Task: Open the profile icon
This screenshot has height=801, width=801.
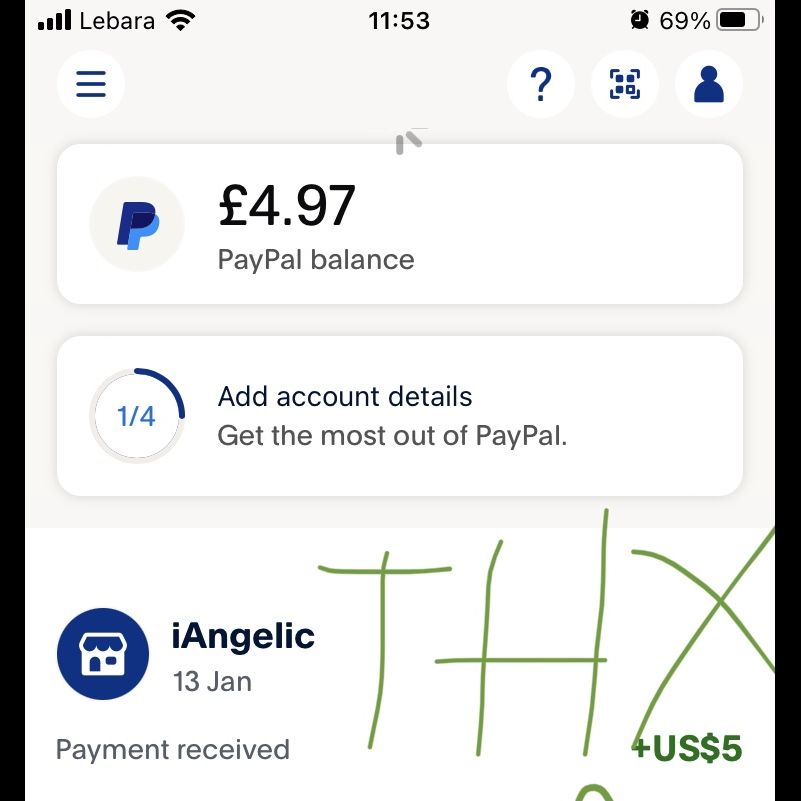Action: tap(709, 84)
